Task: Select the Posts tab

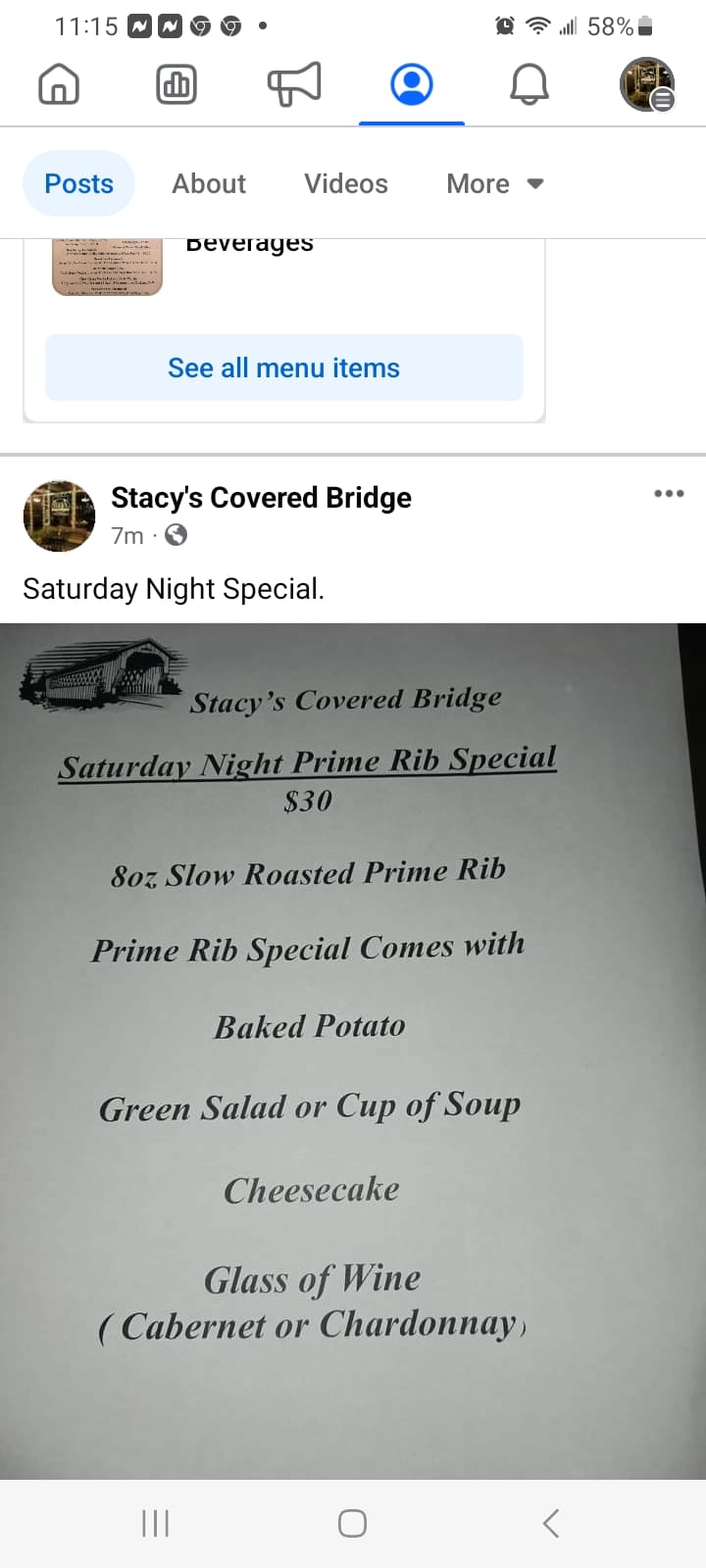Action: [x=78, y=183]
